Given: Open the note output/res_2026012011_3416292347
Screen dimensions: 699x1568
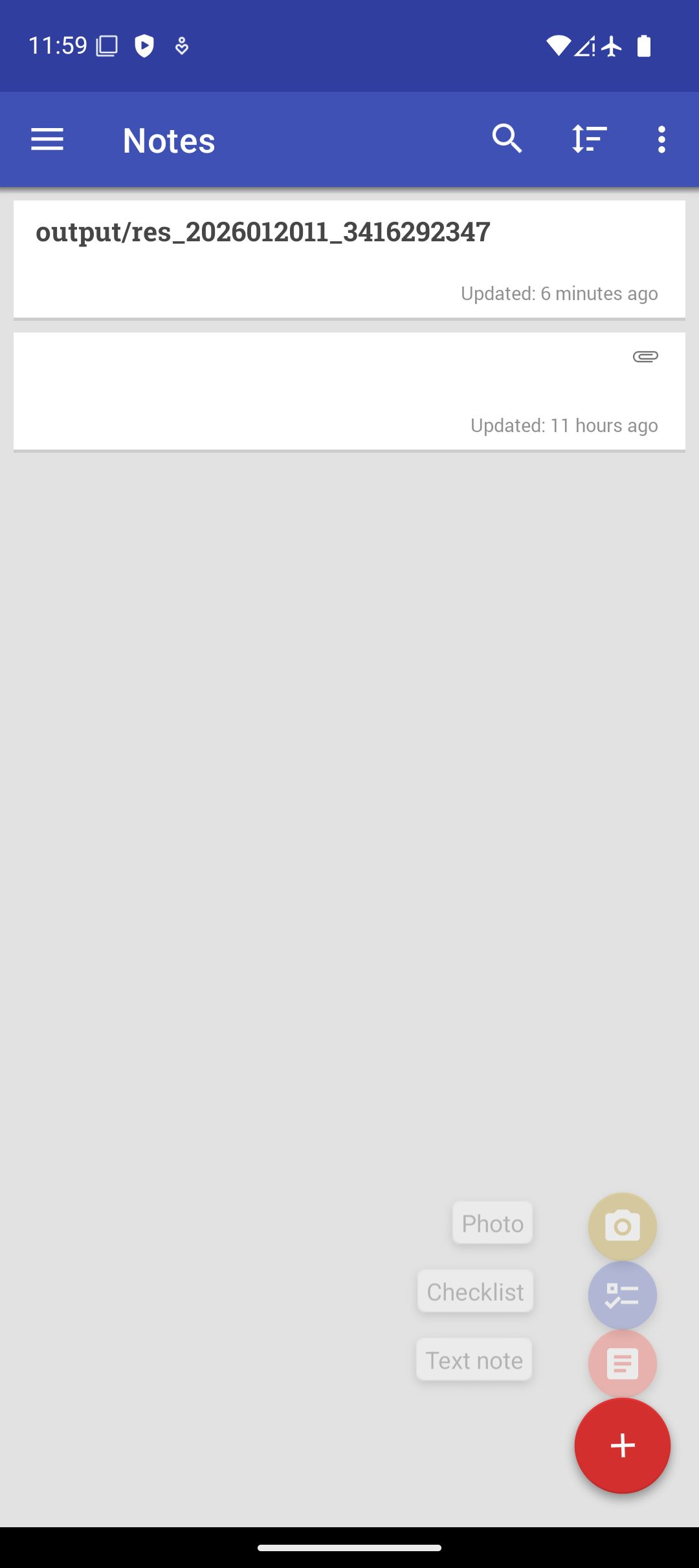Looking at the screenshot, I should (x=349, y=259).
